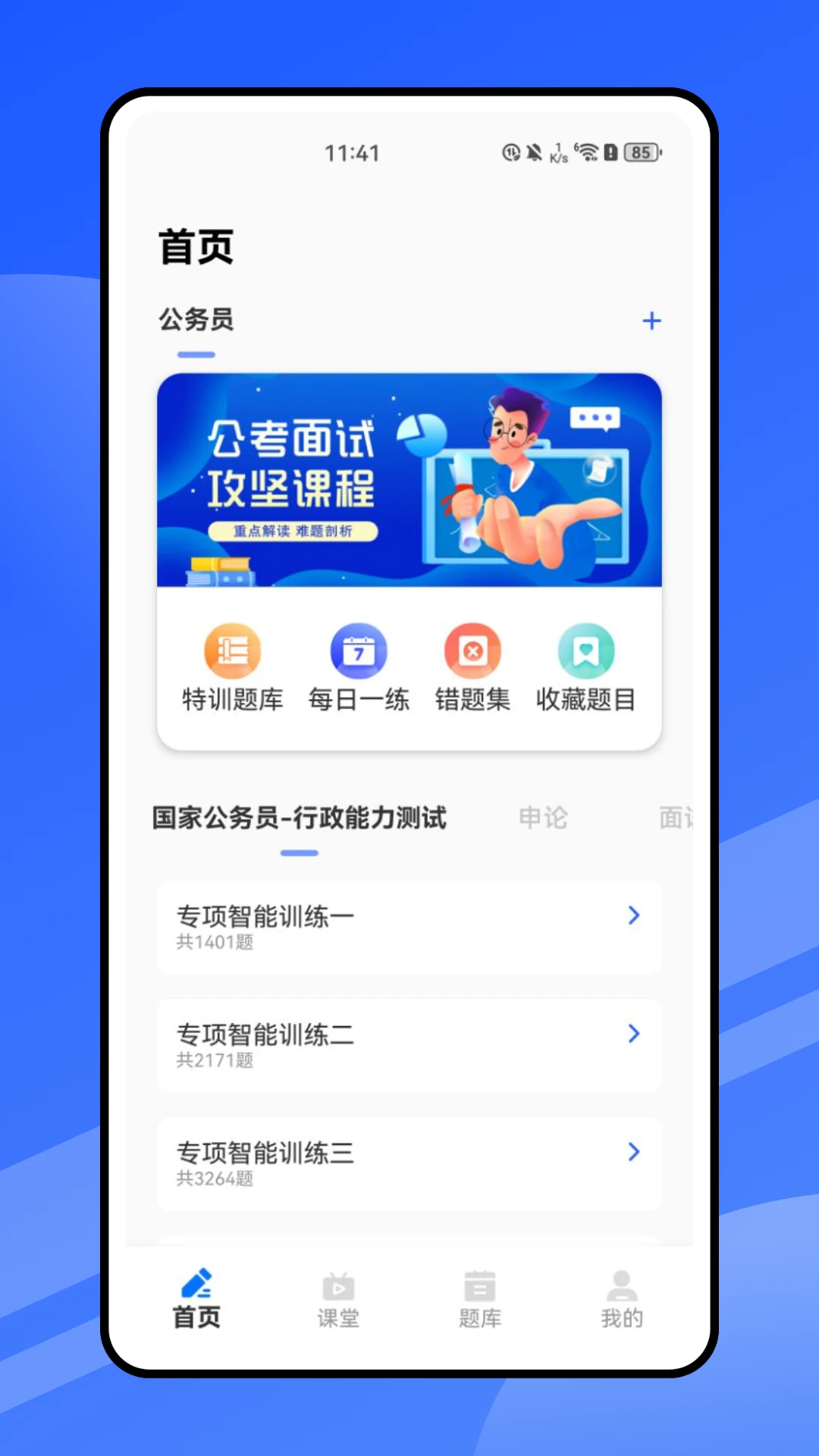Go to the 课堂 tab

tap(338, 1300)
